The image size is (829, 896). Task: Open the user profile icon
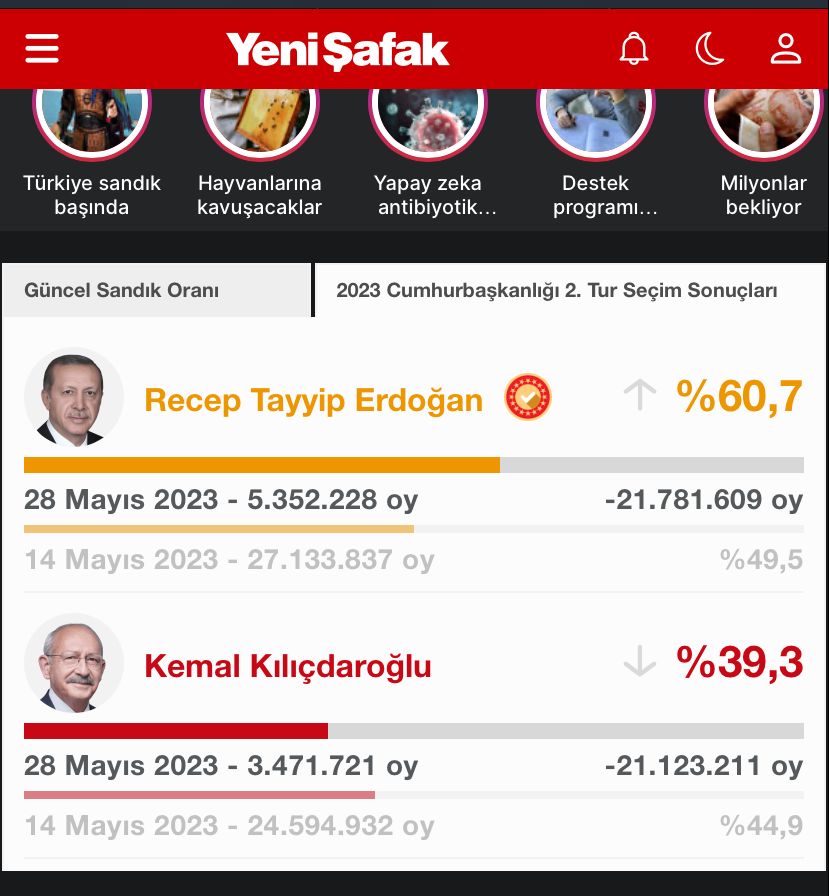pyautogui.click(x=786, y=48)
